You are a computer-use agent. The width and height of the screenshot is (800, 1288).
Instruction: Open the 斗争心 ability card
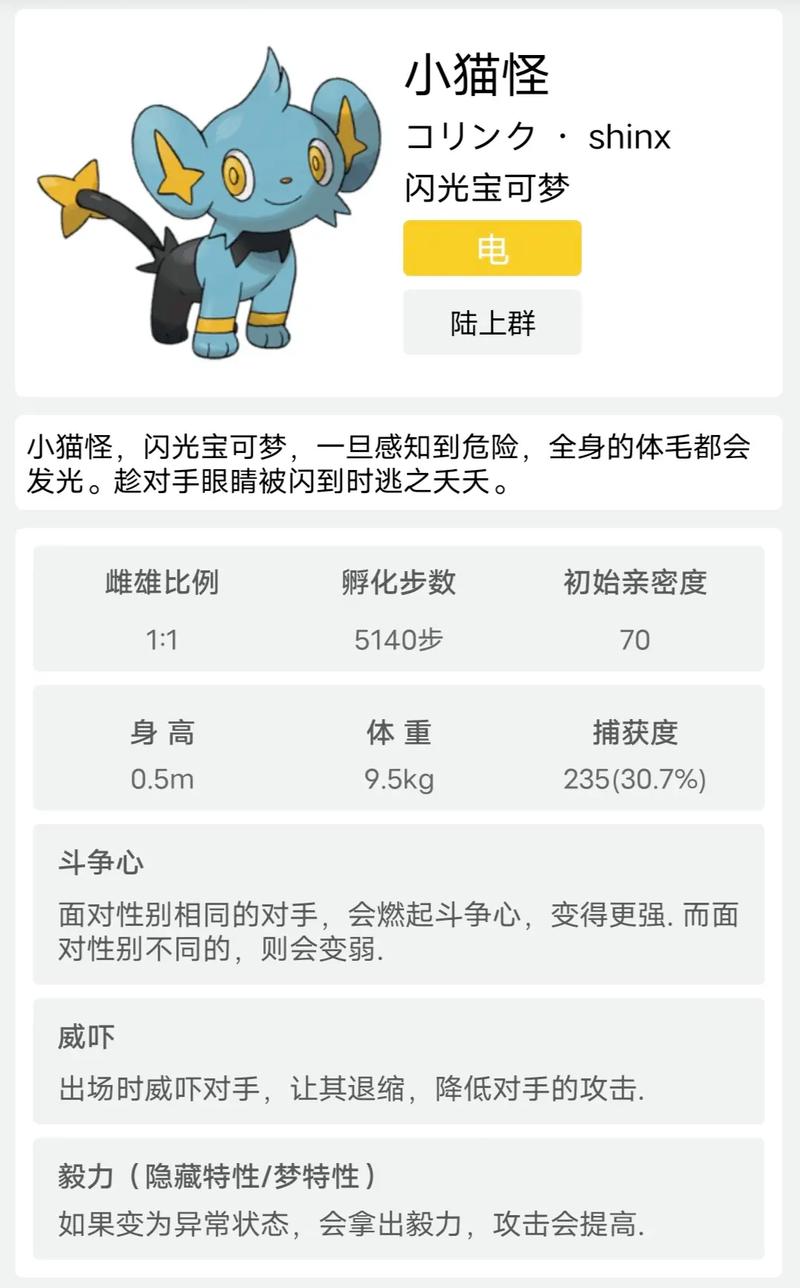tap(400, 905)
